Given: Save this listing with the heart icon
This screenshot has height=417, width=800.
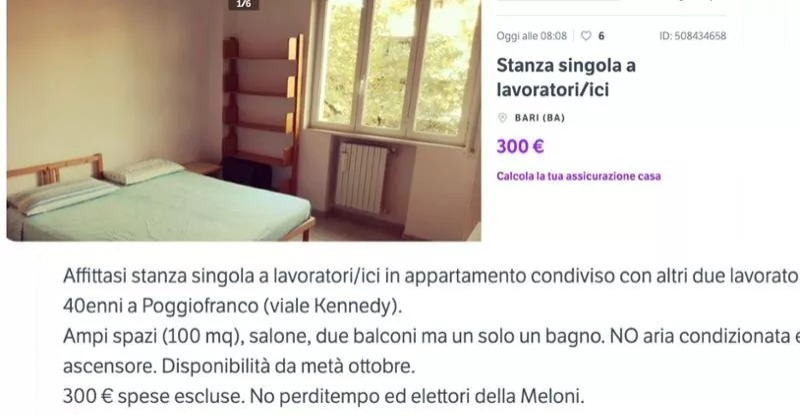Looking at the screenshot, I should [585, 36].
